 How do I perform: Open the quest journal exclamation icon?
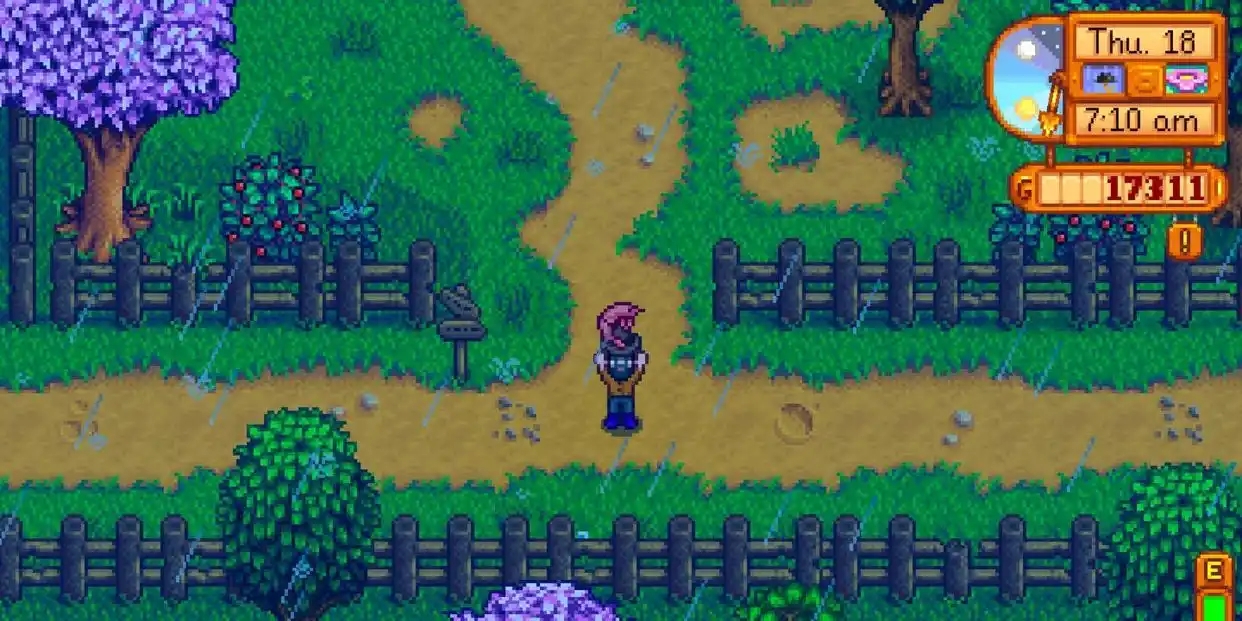tap(1184, 241)
